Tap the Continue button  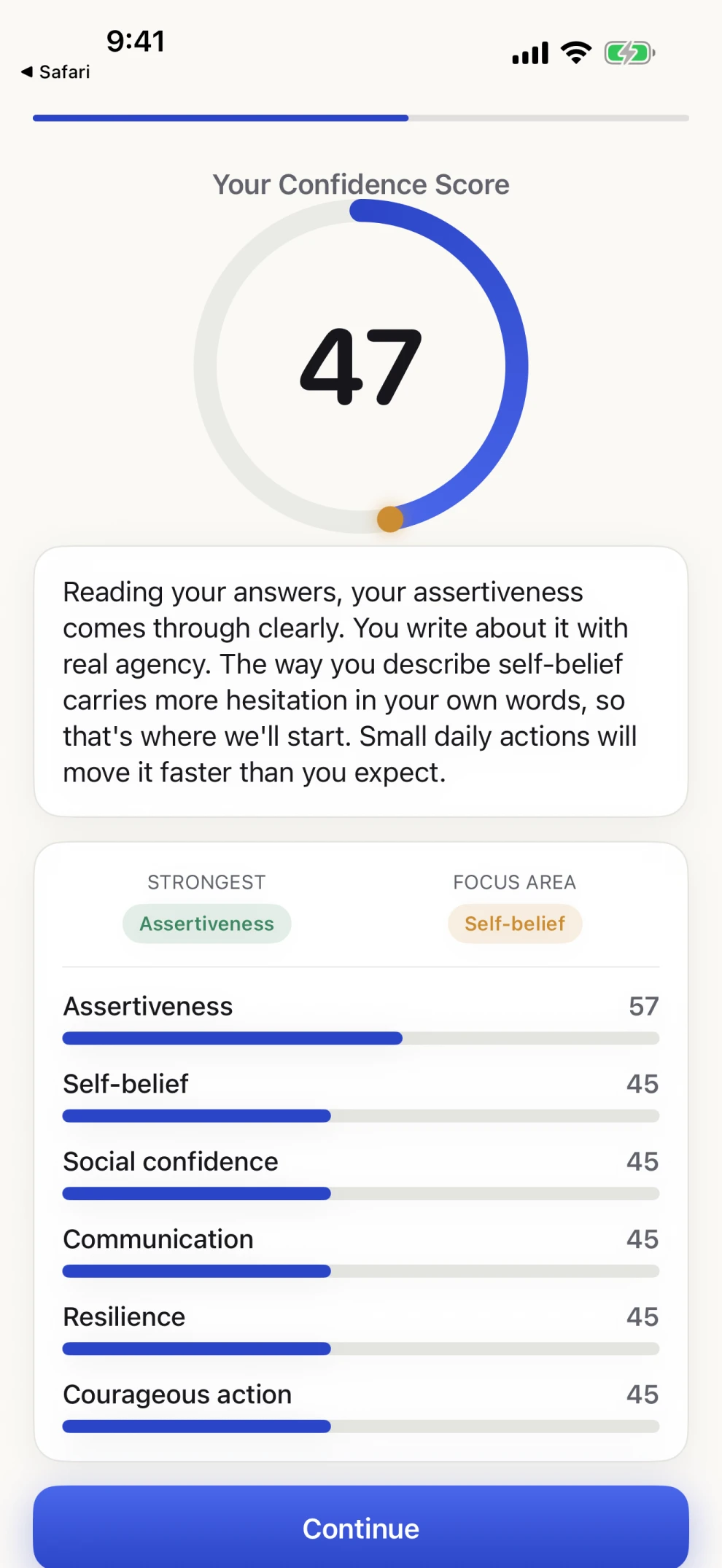(x=361, y=1527)
